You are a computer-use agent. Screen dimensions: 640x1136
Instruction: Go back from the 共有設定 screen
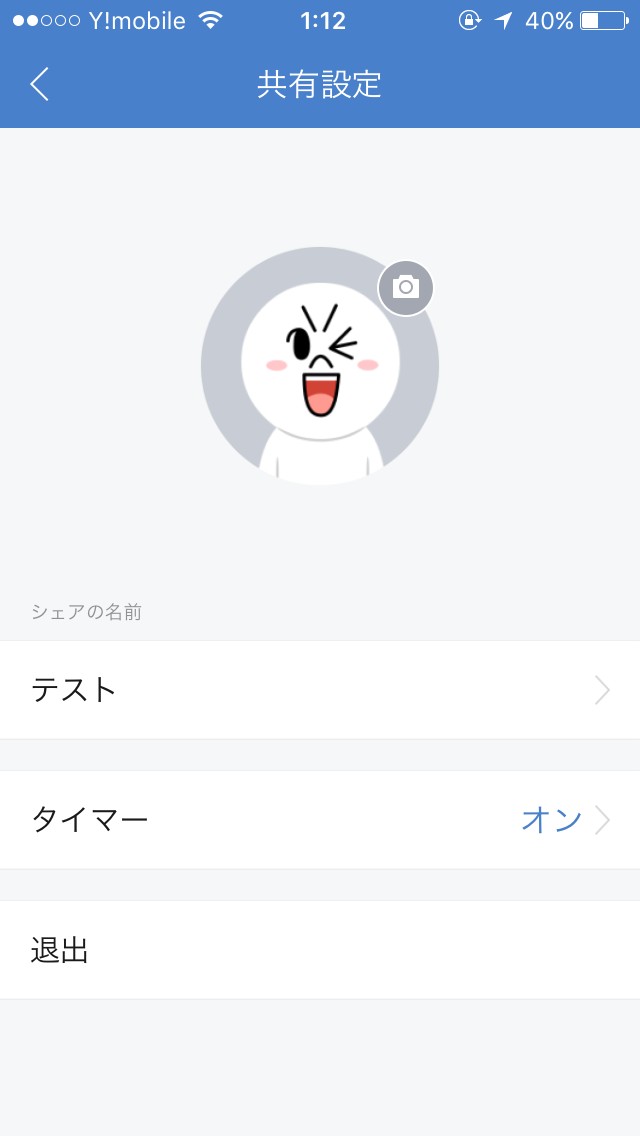(40, 84)
